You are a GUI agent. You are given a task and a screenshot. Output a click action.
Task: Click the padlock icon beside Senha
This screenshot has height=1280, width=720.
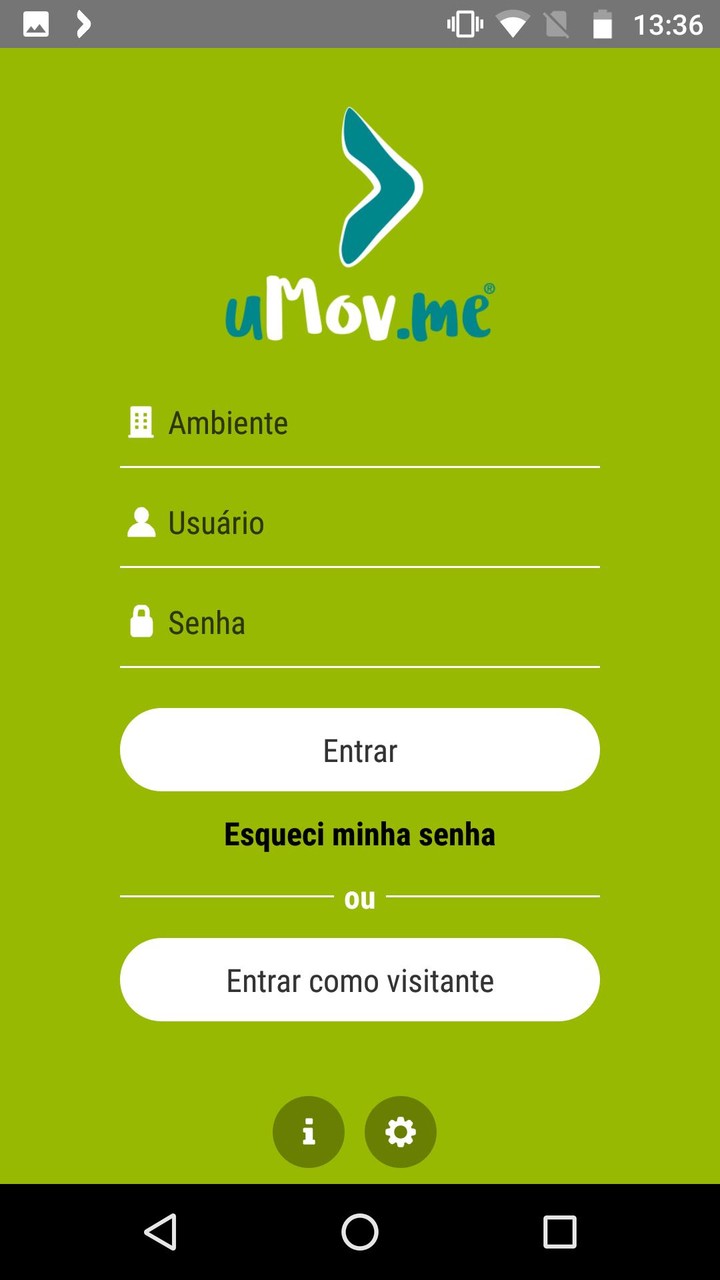(x=140, y=622)
